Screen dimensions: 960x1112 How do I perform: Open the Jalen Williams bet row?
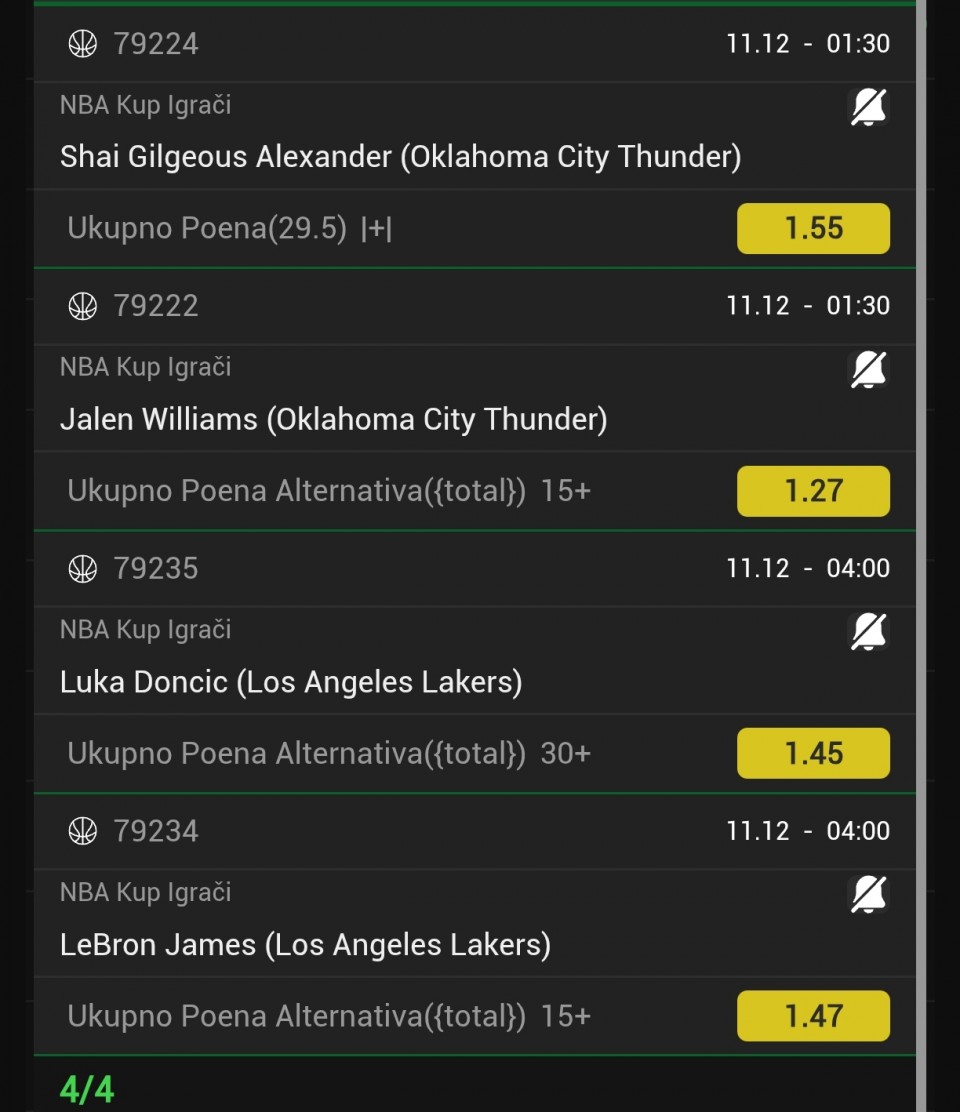click(x=334, y=419)
